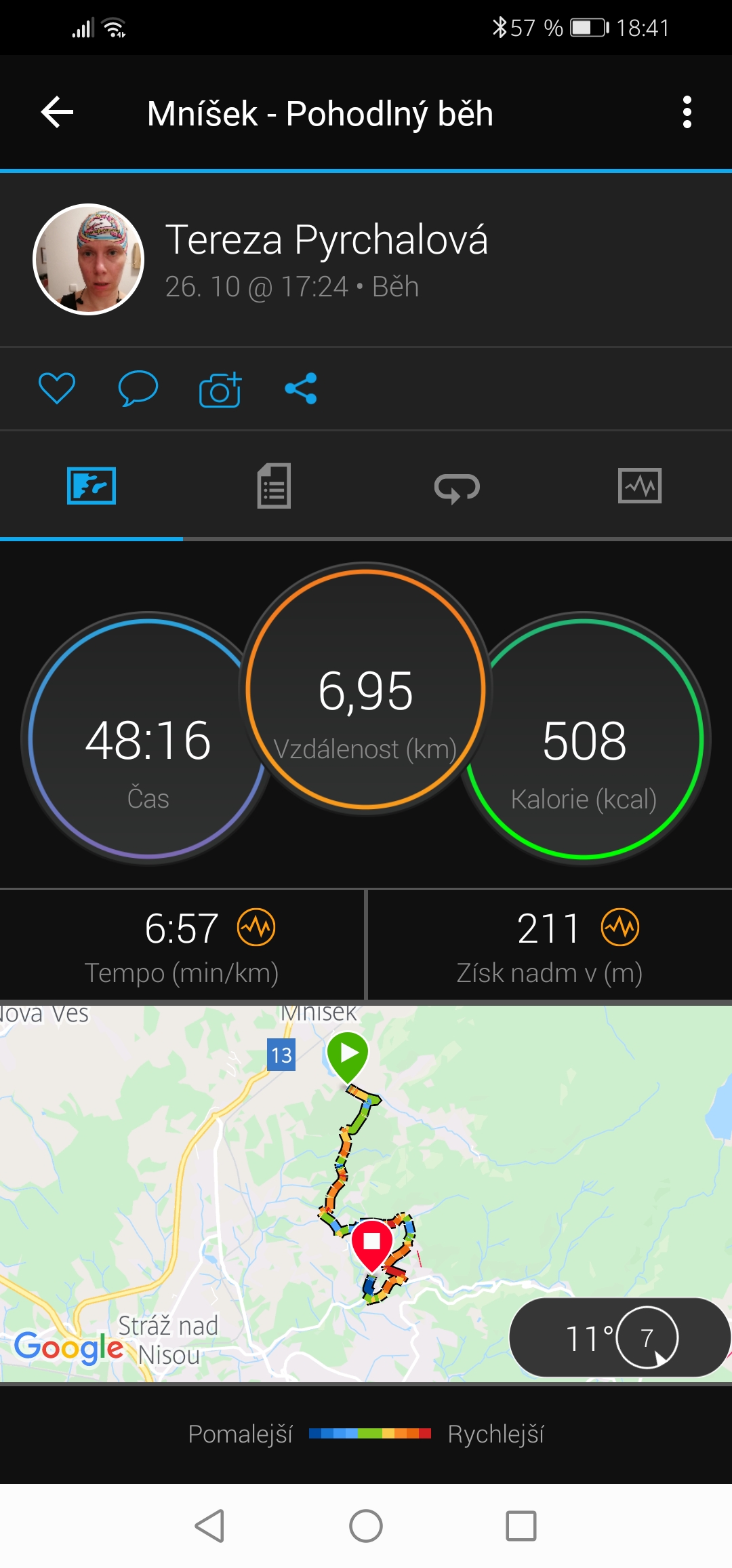732x1568 pixels.
Task: Open system recent apps
Action: (521, 1526)
